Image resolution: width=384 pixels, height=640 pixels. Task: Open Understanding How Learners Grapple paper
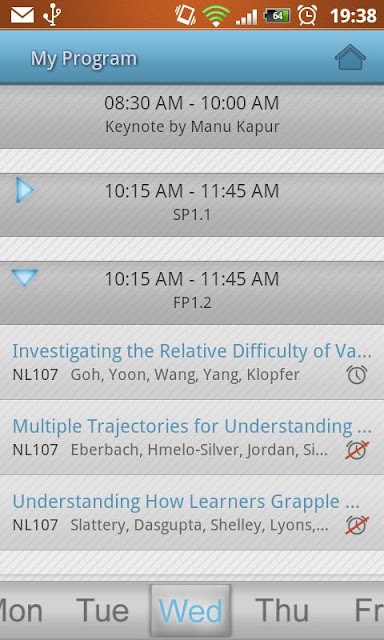192,512
